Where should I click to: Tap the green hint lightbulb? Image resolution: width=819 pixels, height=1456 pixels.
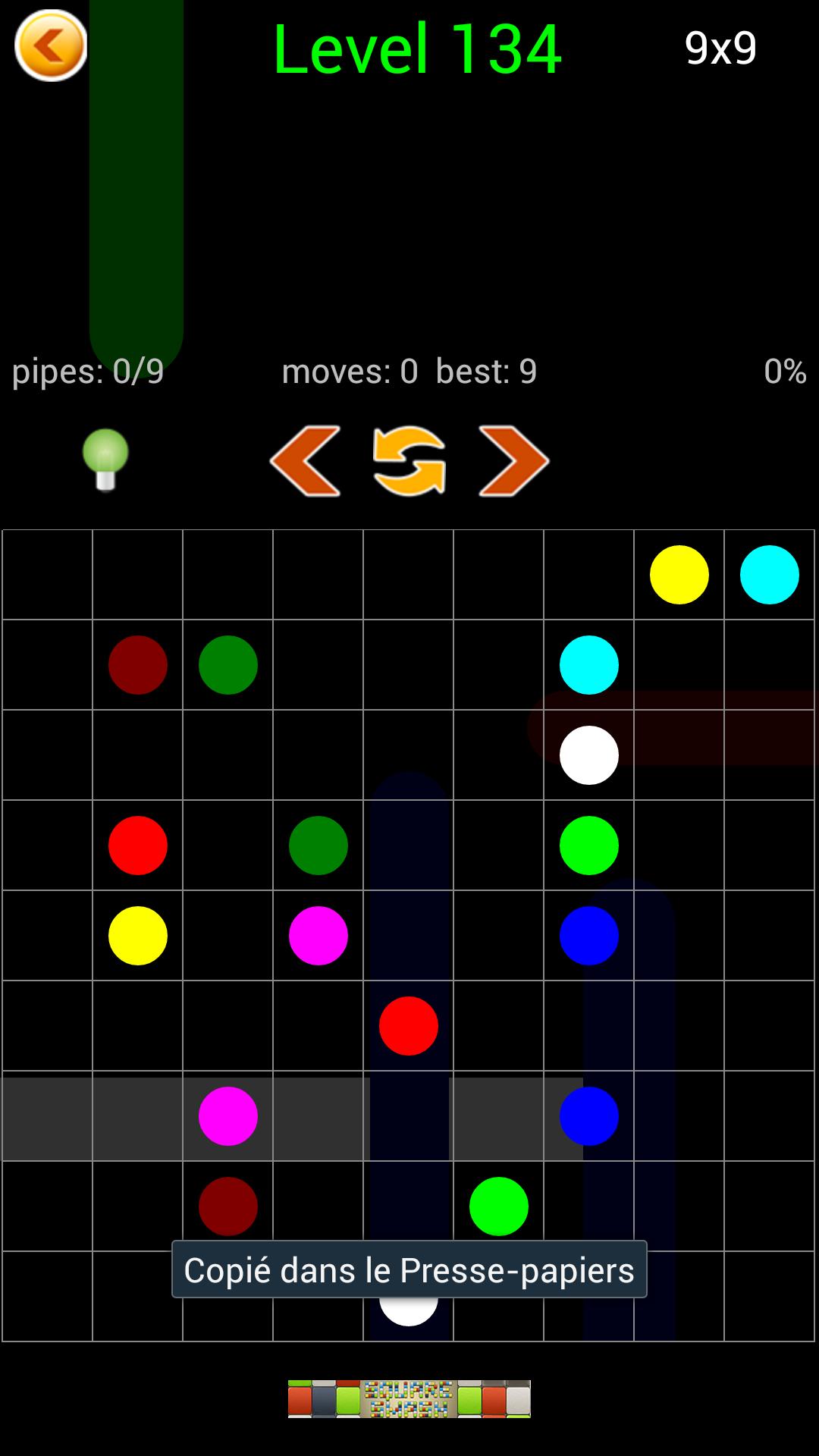[x=105, y=460]
